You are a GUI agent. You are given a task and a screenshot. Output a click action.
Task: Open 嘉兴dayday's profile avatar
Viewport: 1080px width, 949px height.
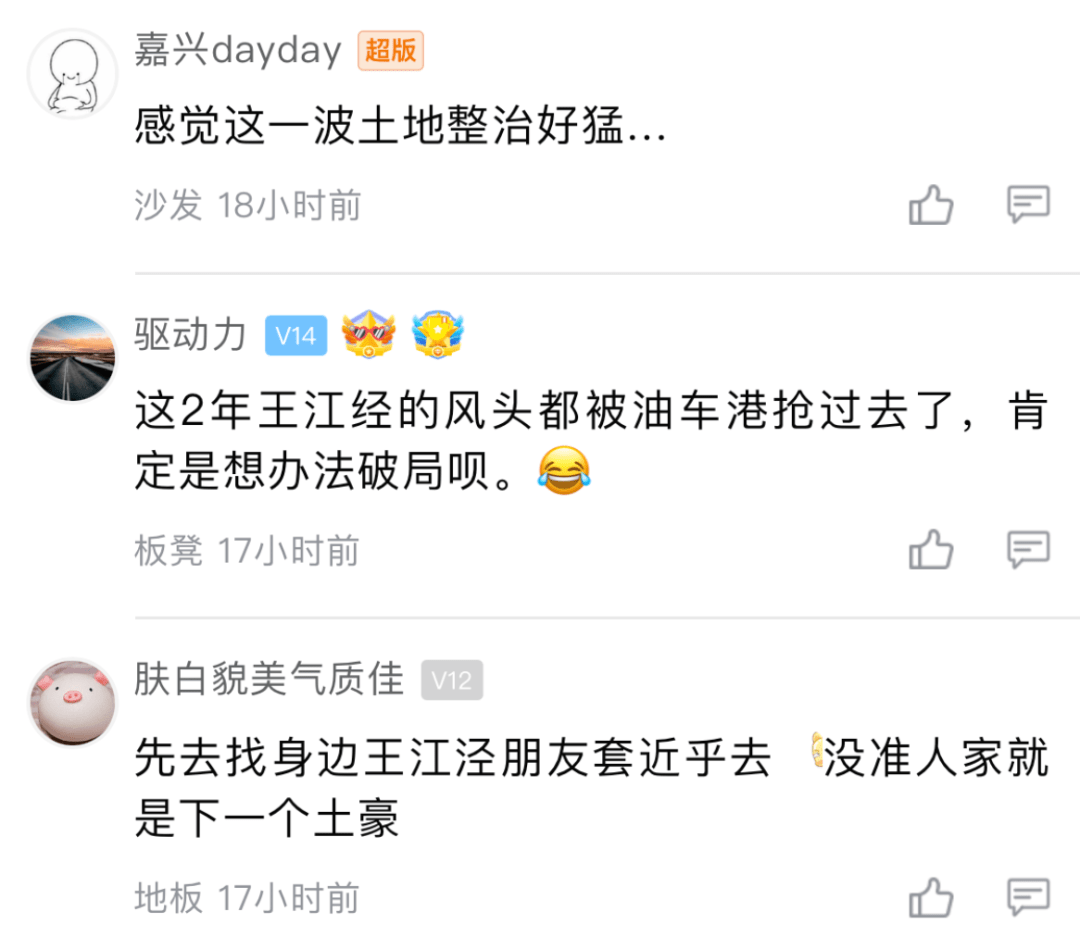pos(72,74)
